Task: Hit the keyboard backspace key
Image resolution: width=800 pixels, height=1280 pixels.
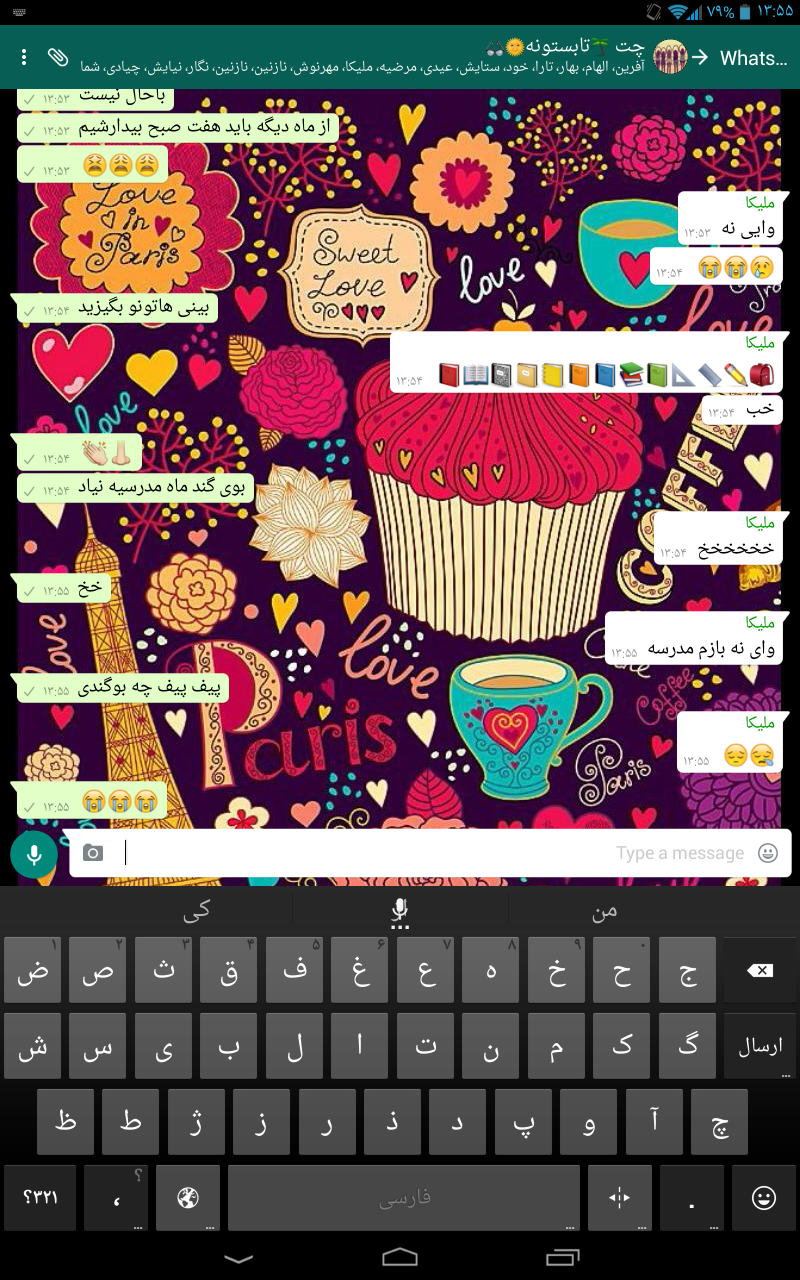Action: pos(760,970)
